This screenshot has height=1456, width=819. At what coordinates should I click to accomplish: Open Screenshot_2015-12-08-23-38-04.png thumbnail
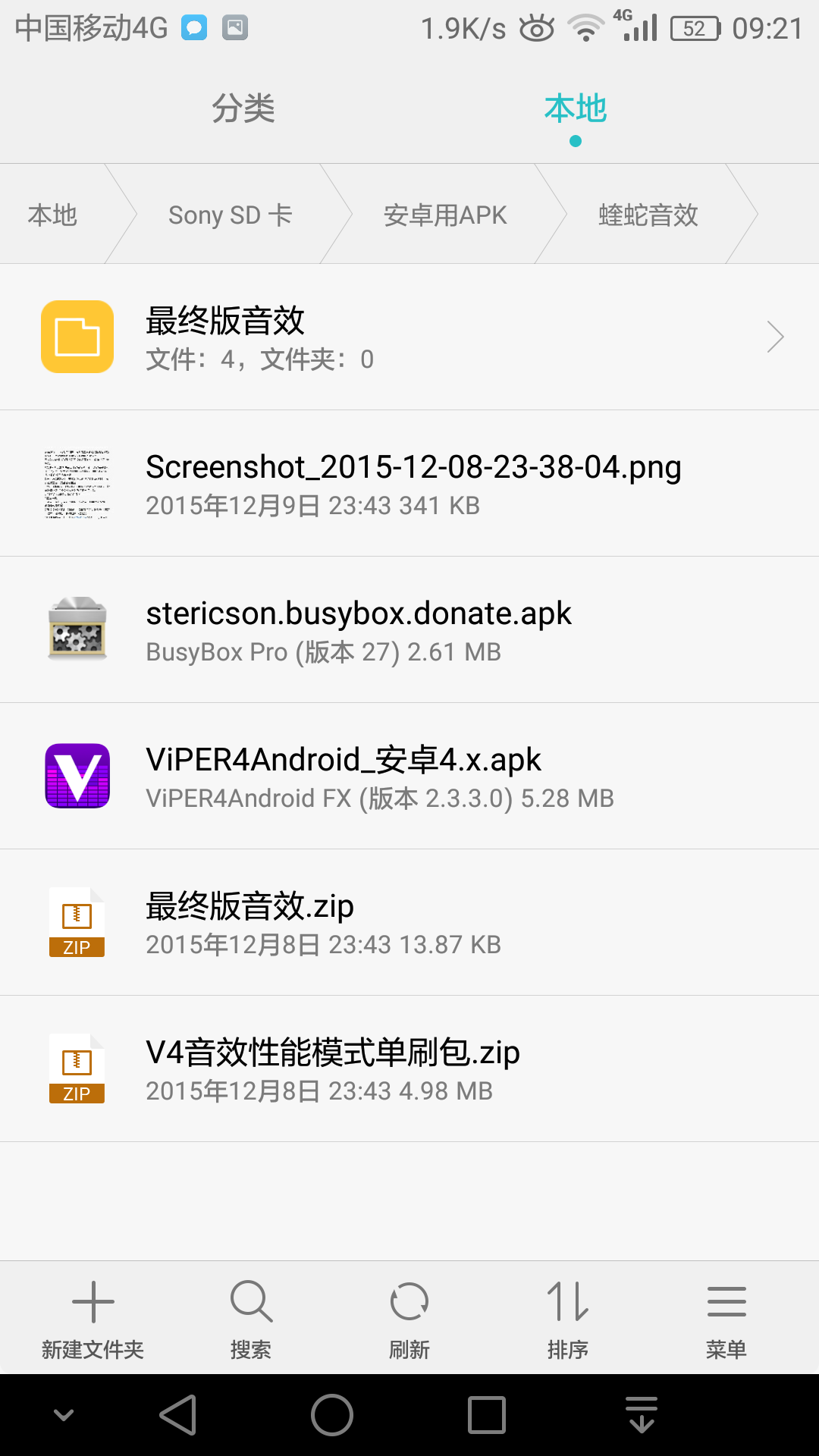[x=77, y=483]
